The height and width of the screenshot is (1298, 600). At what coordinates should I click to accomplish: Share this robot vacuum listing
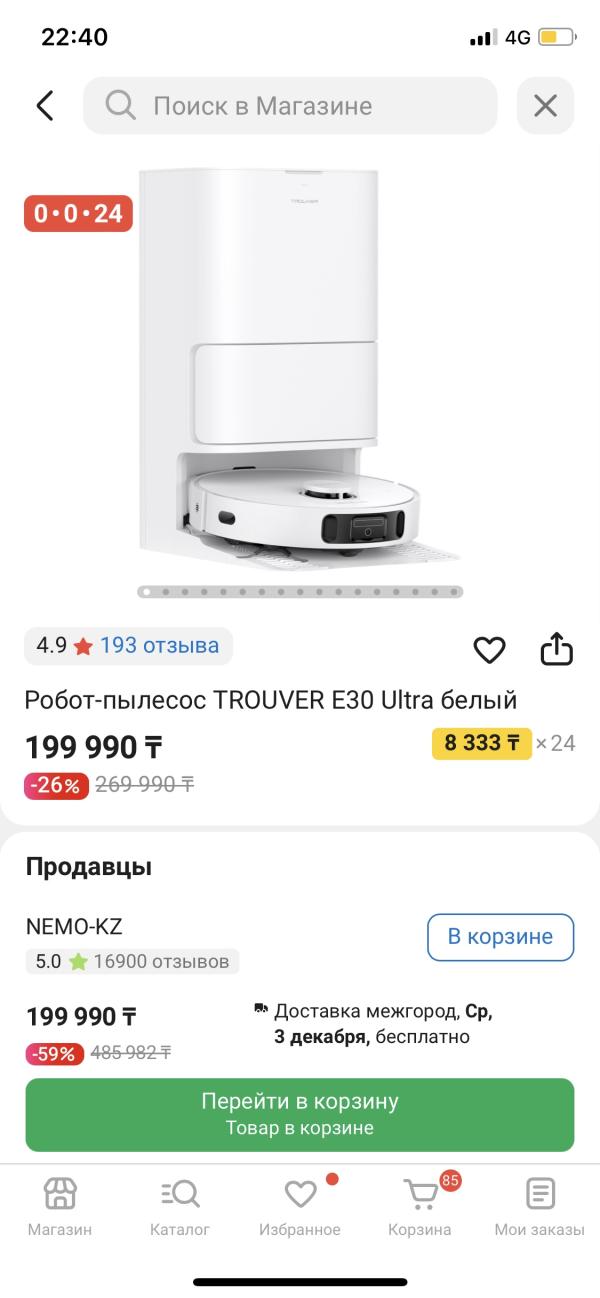pyautogui.click(x=556, y=649)
